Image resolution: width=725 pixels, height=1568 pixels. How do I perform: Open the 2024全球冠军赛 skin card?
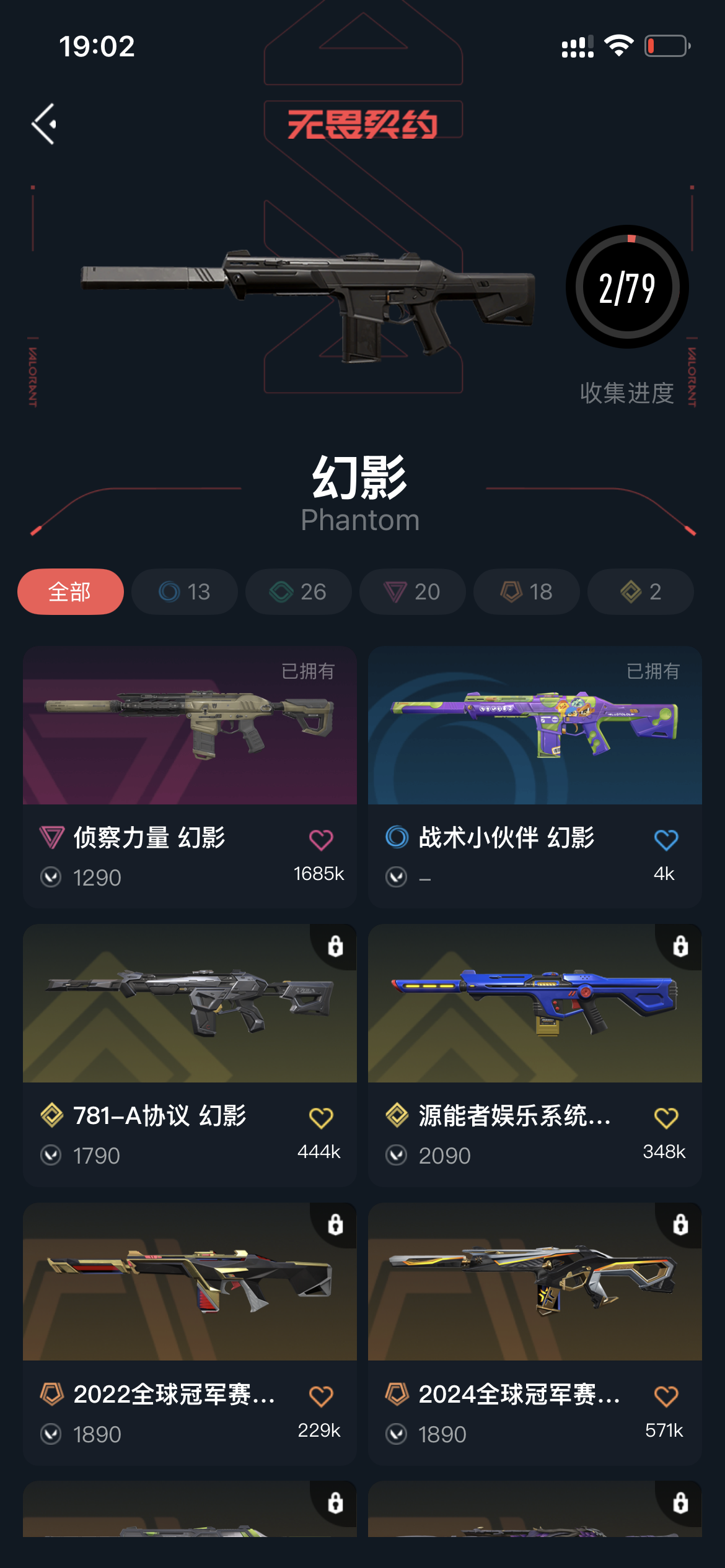535,1282
